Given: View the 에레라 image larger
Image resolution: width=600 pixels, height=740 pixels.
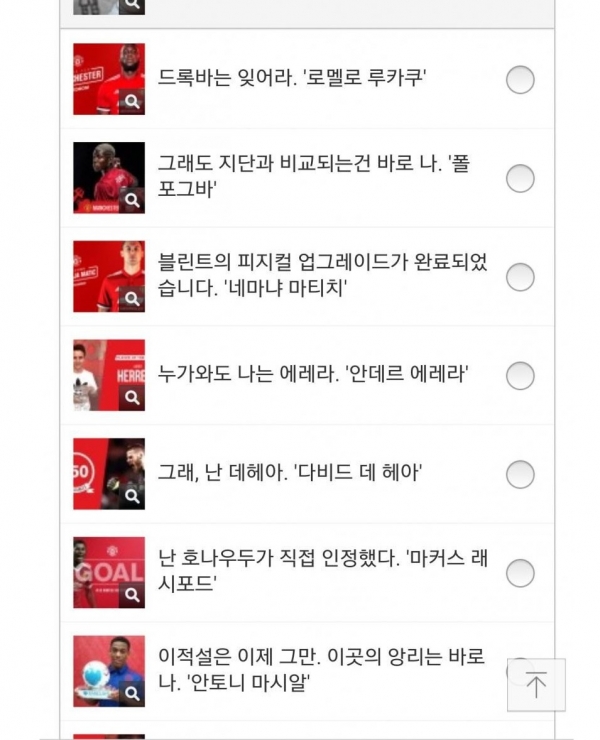Looking at the screenshot, I should 131,397.
